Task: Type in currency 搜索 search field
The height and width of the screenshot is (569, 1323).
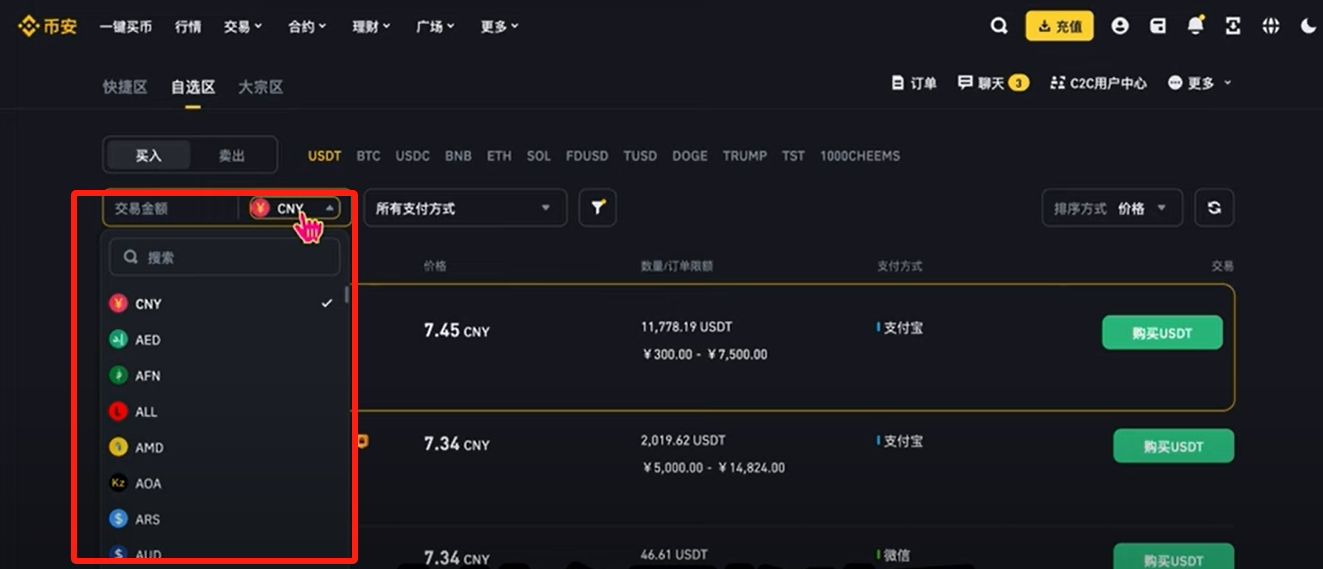Action: point(235,257)
